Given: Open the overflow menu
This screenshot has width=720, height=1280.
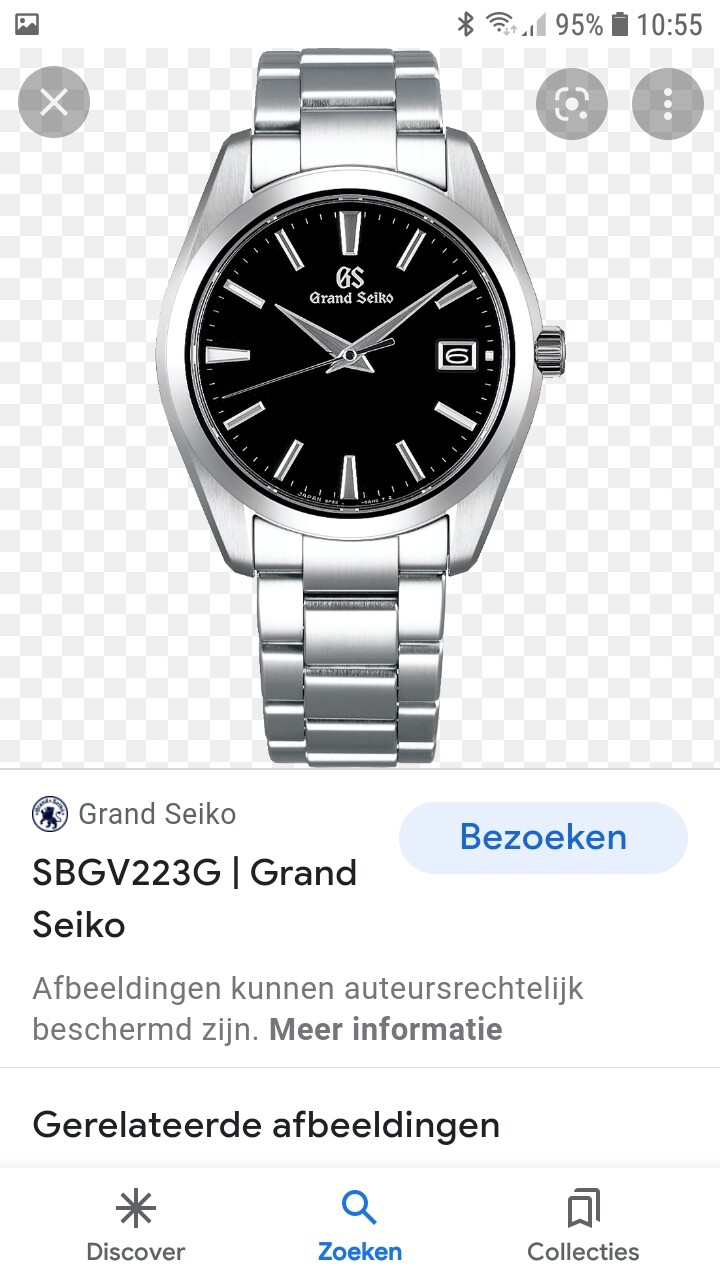Looking at the screenshot, I should [668, 102].
